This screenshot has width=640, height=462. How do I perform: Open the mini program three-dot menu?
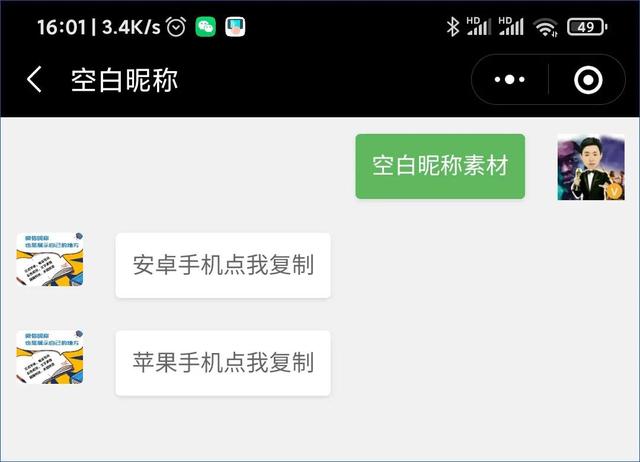(x=511, y=80)
